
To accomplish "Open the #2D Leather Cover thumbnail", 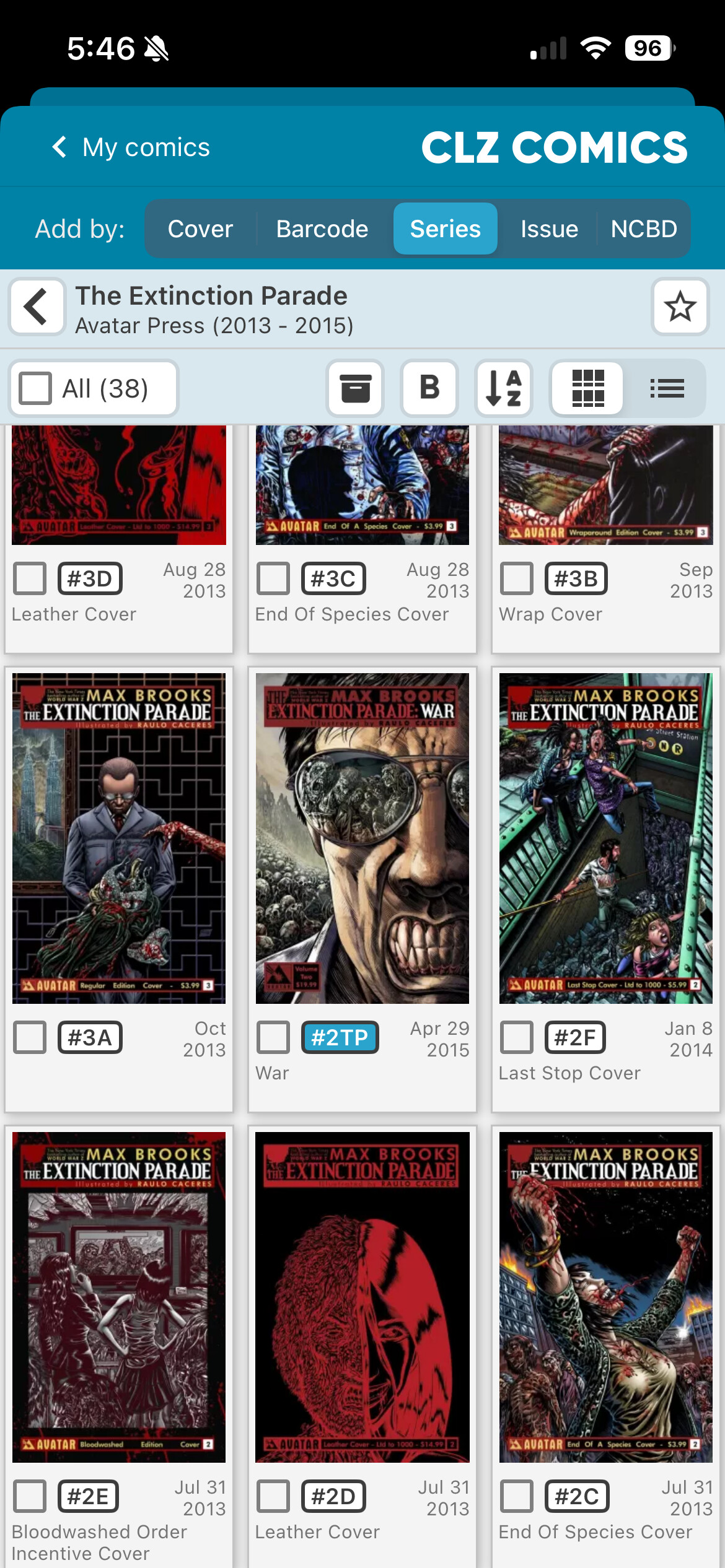I will tap(362, 1297).
